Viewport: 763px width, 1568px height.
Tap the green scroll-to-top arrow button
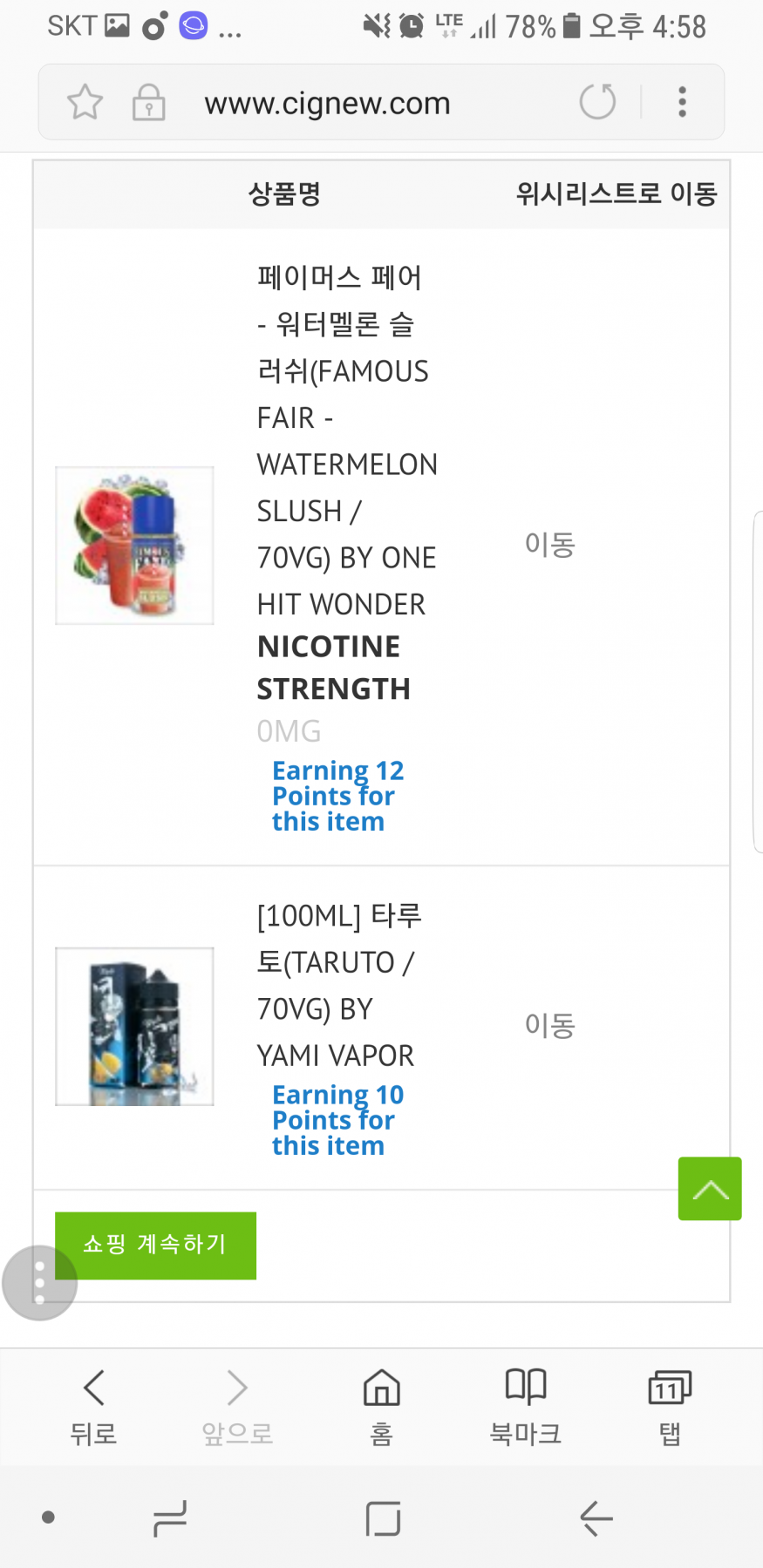click(710, 1189)
